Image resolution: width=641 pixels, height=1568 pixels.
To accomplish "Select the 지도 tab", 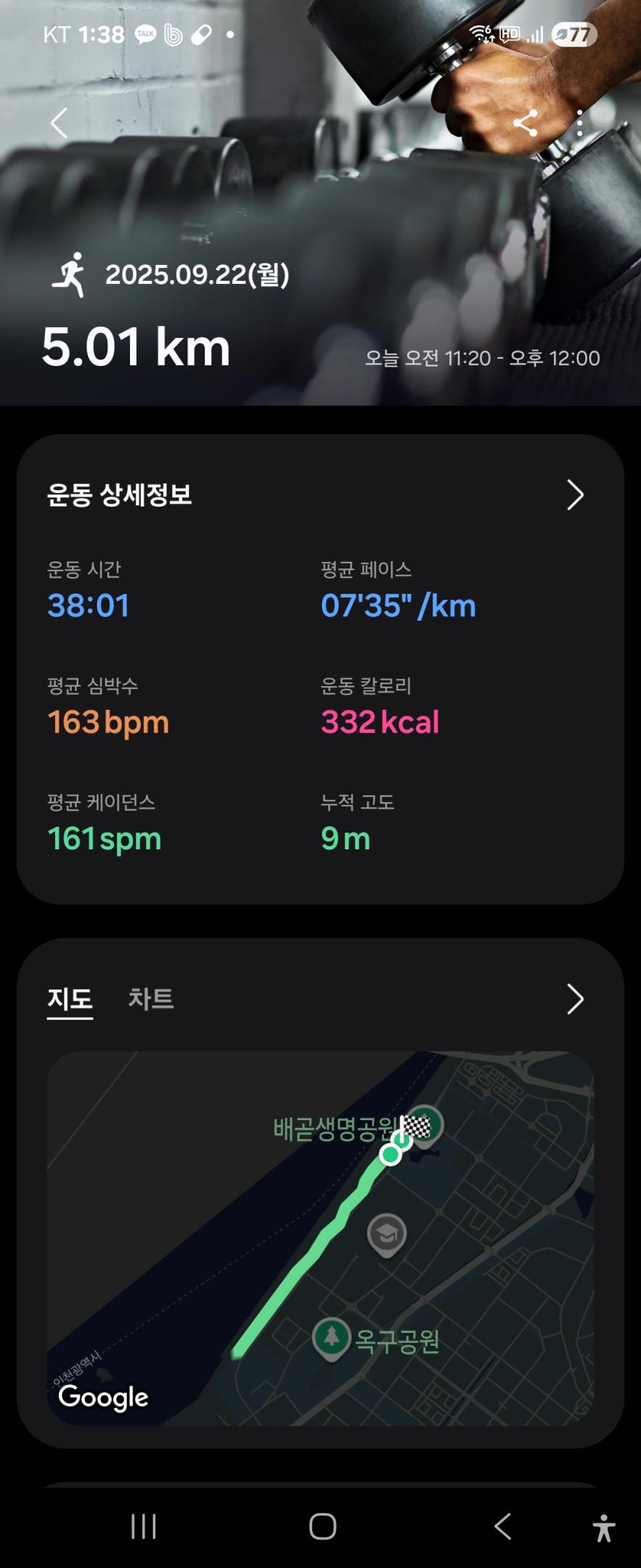I will [70, 999].
